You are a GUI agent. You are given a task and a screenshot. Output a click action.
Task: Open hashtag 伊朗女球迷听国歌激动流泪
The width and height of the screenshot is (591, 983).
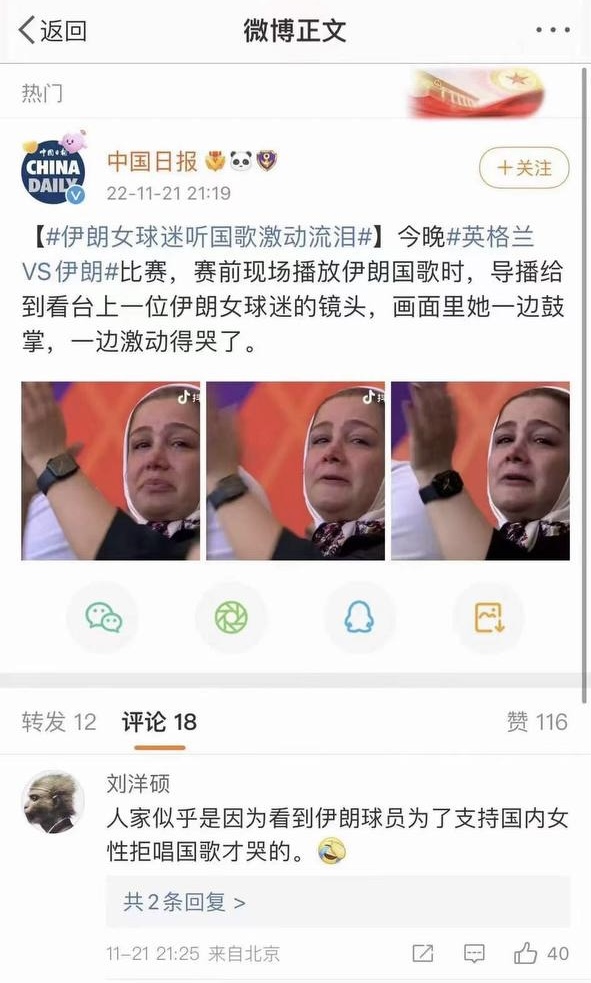coord(210,237)
